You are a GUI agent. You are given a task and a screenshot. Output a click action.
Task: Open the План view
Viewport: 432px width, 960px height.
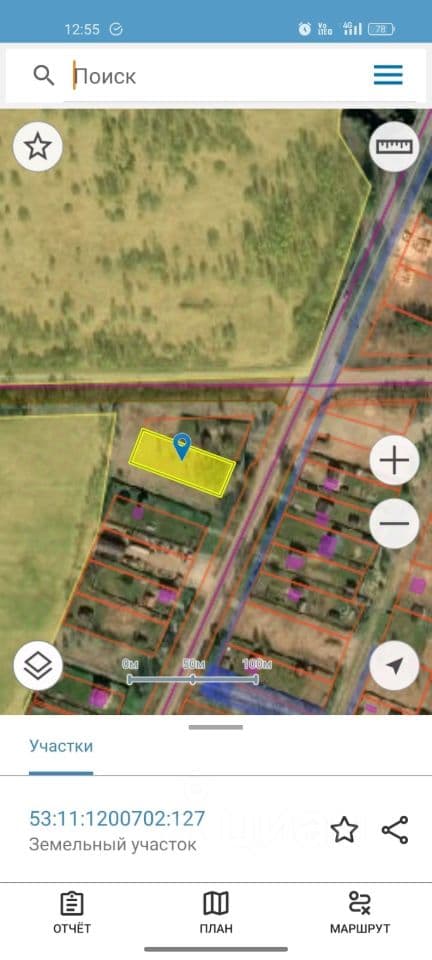point(216,913)
